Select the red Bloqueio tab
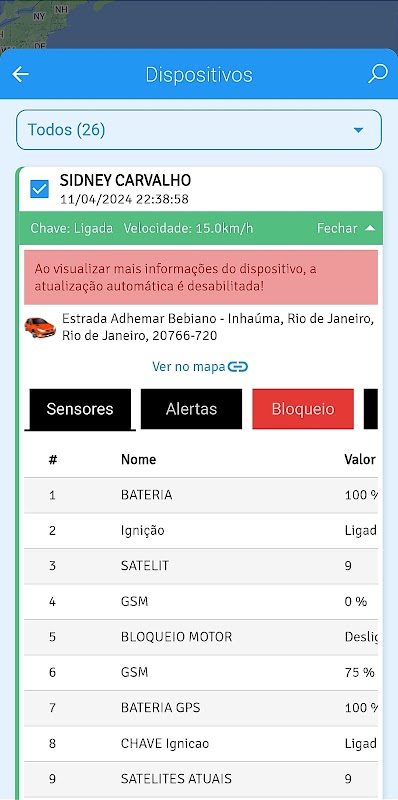 click(303, 409)
